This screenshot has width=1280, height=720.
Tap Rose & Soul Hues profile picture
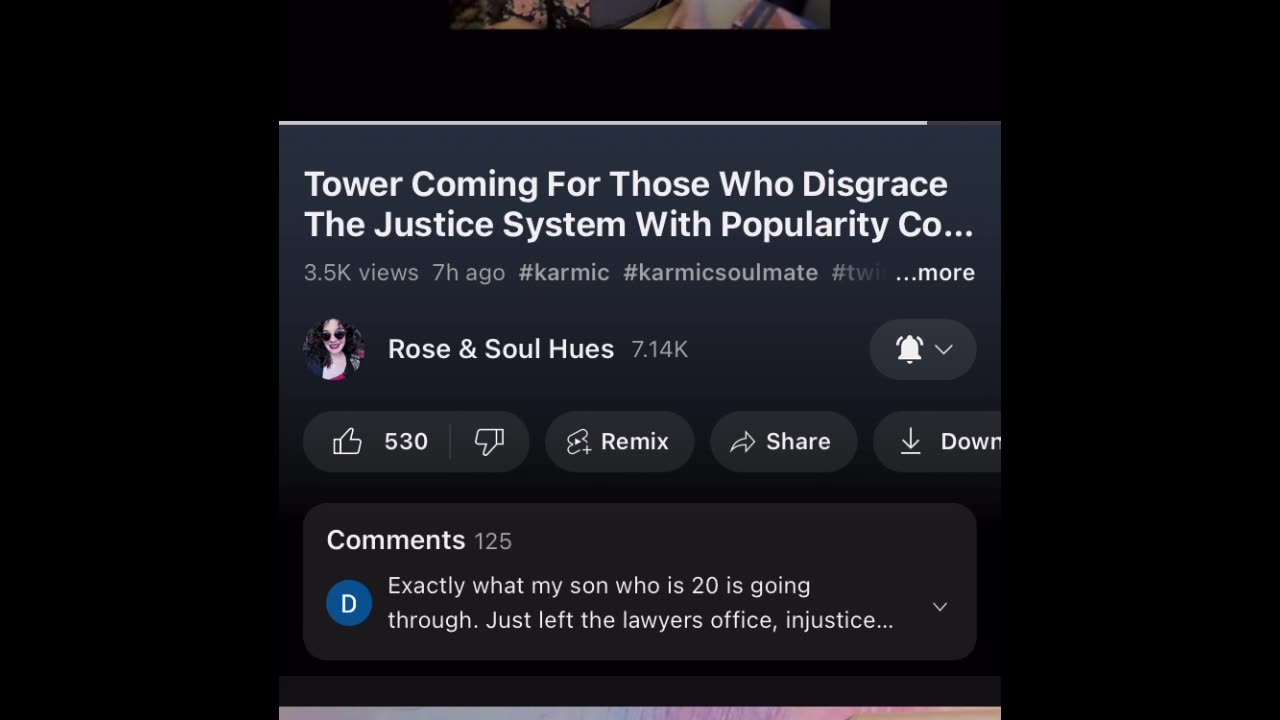(x=333, y=349)
